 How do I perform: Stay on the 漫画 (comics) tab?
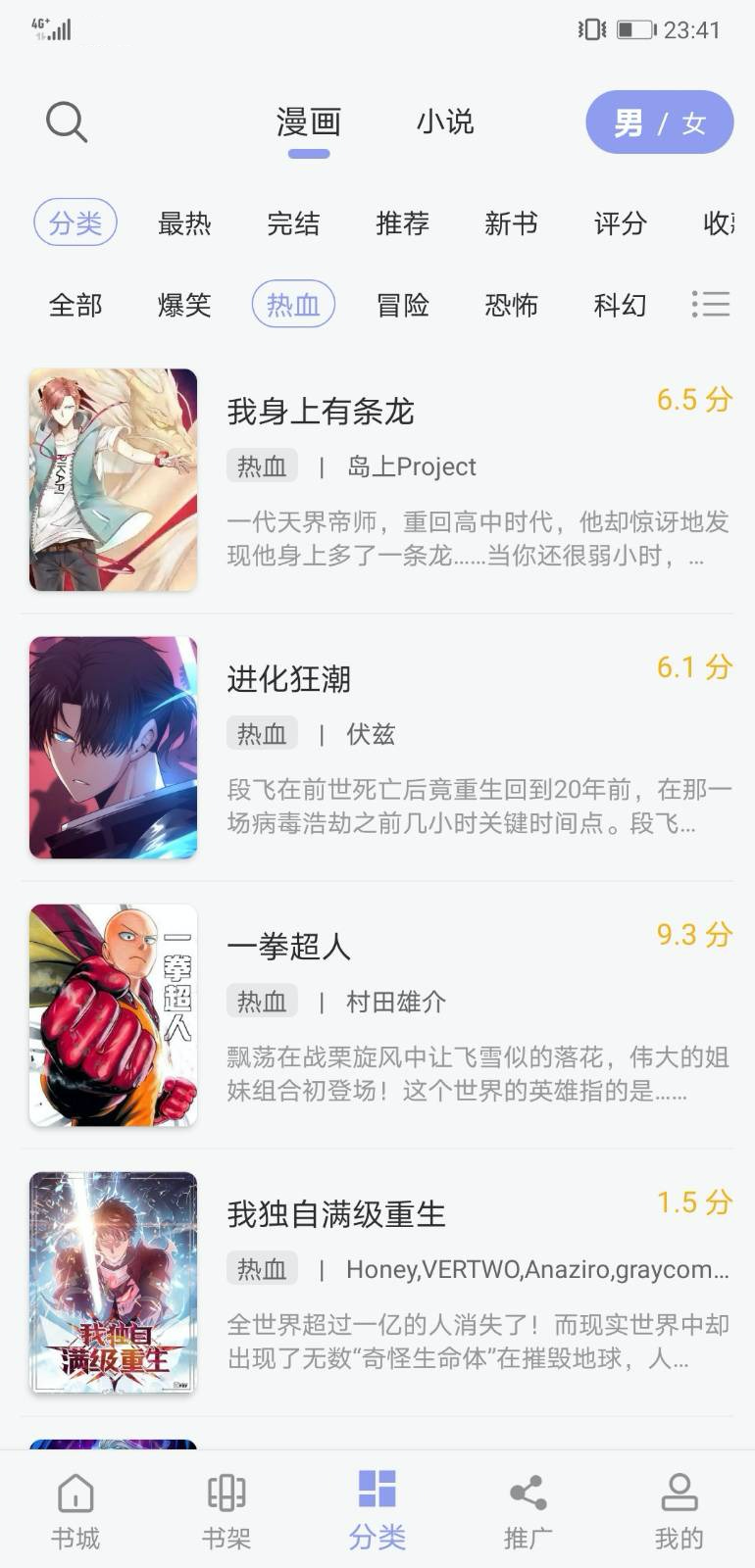click(310, 122)
